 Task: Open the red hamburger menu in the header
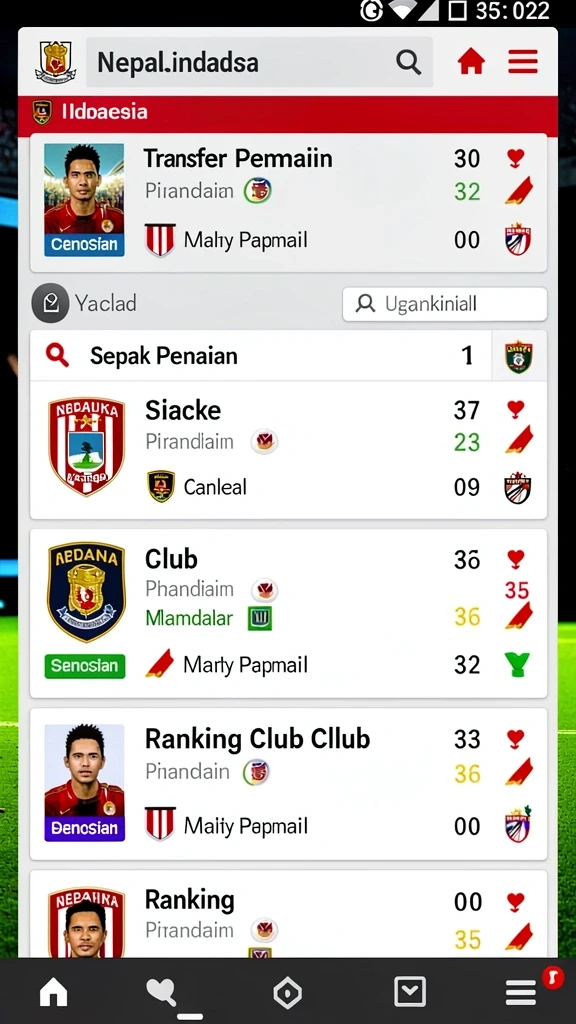522,62
